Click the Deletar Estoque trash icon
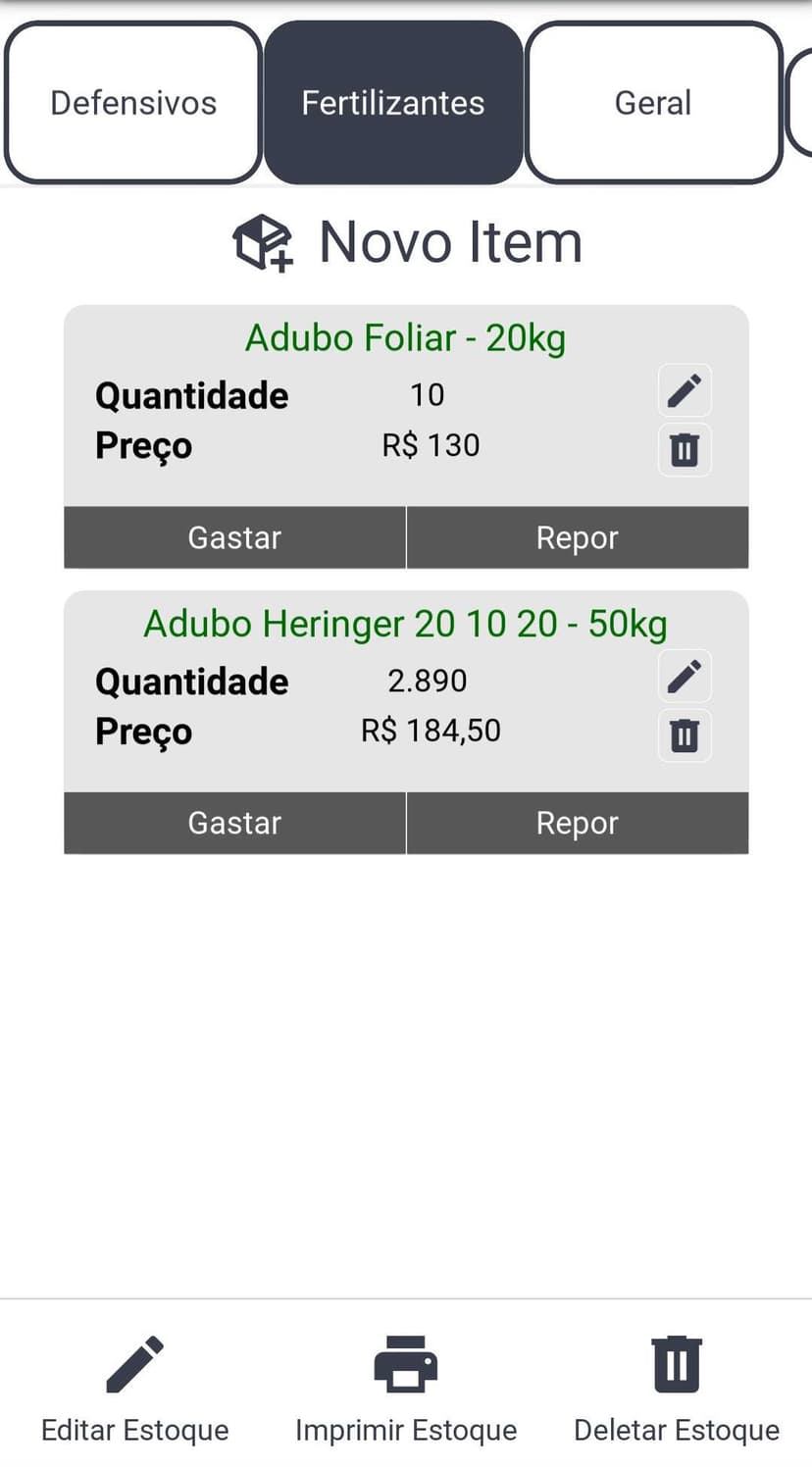The width and height of the screenshot is (812, 1468). point(676,1363)
